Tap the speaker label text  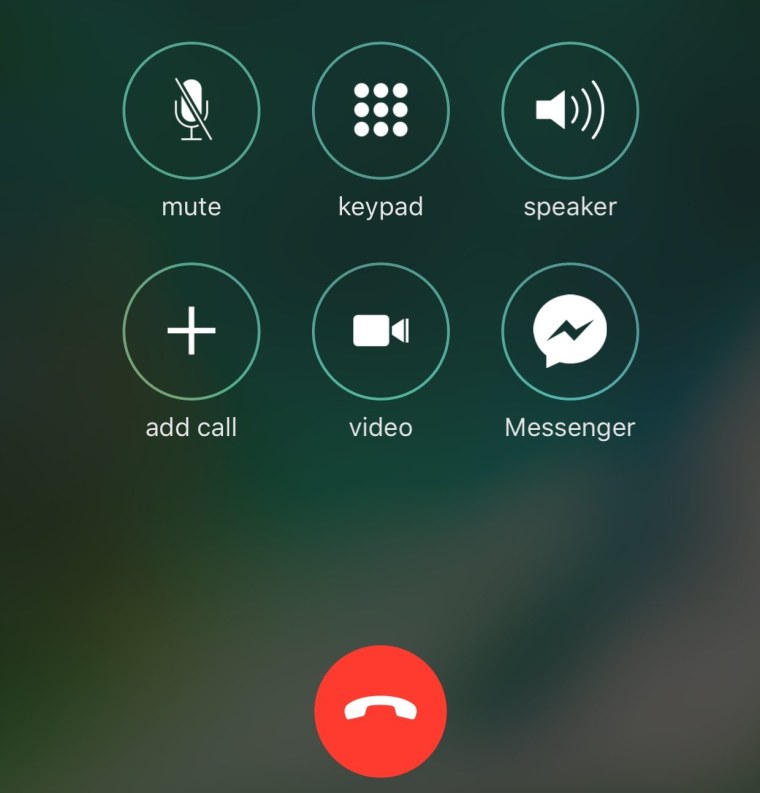(x=570, y=206)
